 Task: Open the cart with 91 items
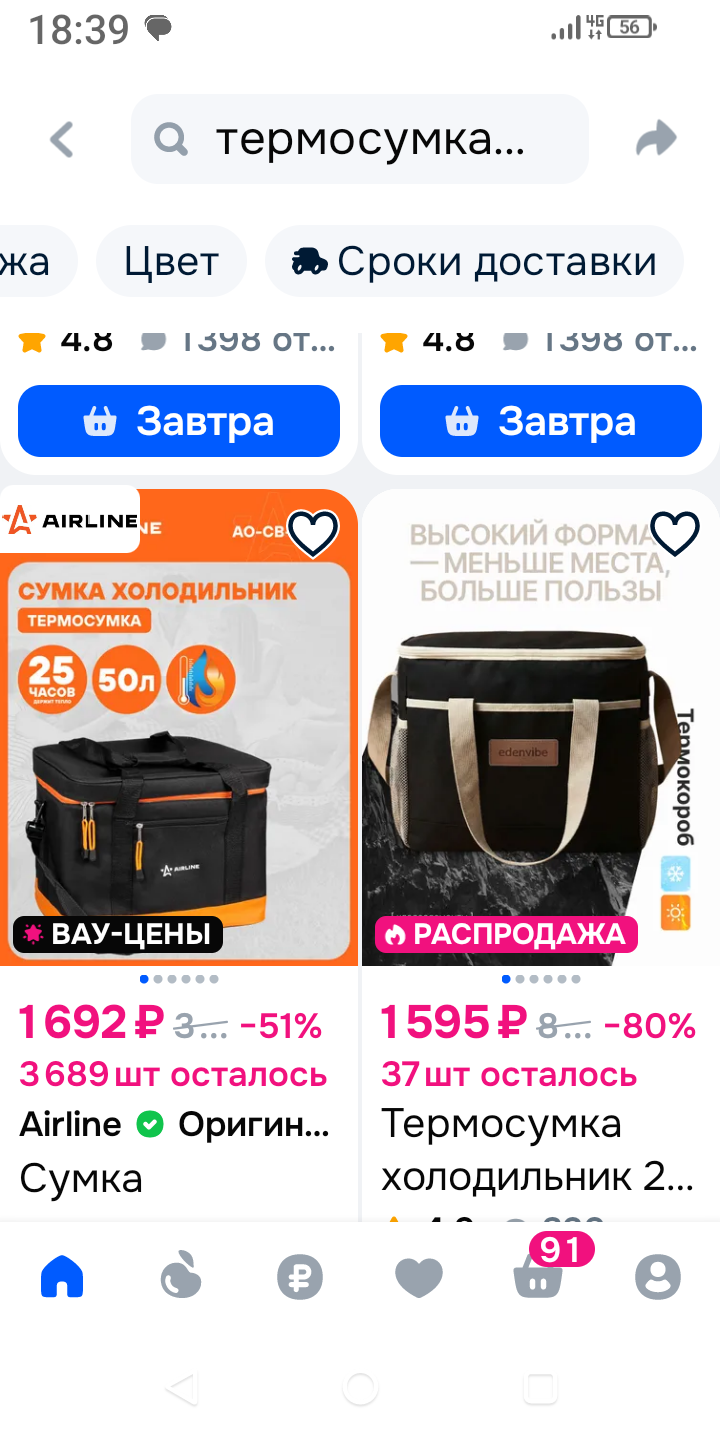[539, 1275]
